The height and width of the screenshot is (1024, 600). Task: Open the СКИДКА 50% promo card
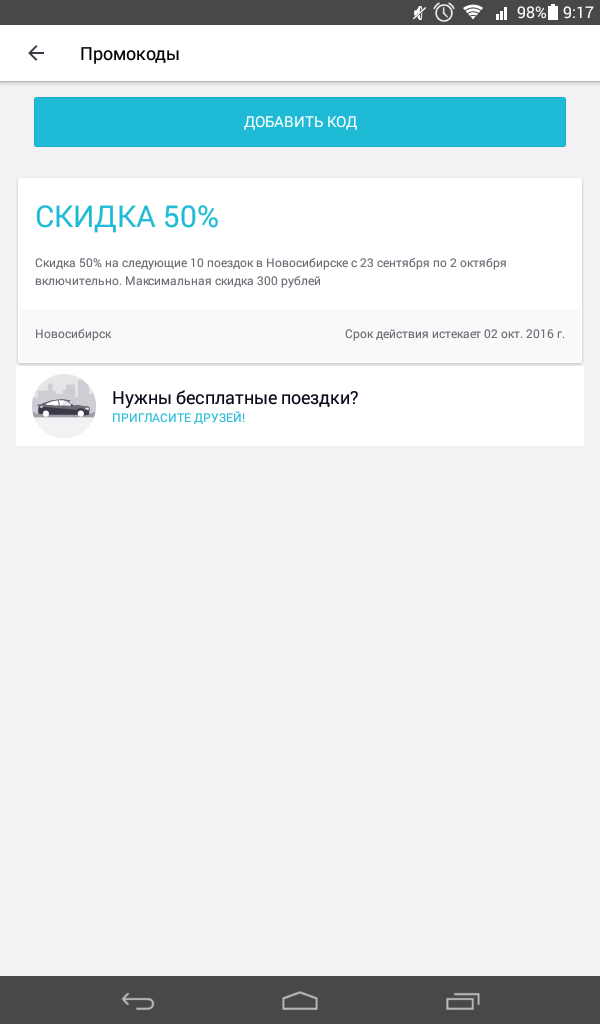300,270
